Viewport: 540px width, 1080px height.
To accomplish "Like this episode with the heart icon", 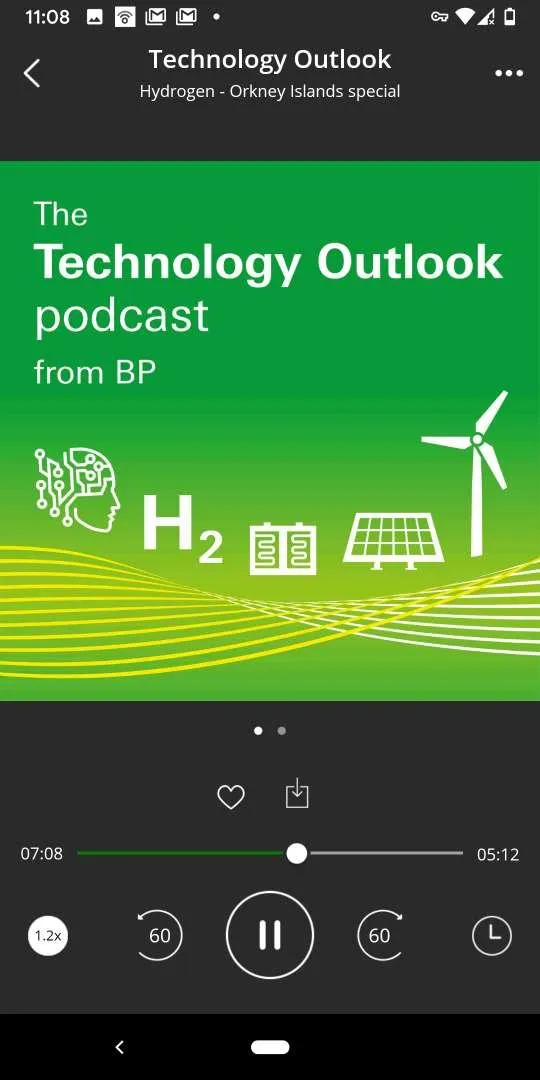I will point(231,797).
